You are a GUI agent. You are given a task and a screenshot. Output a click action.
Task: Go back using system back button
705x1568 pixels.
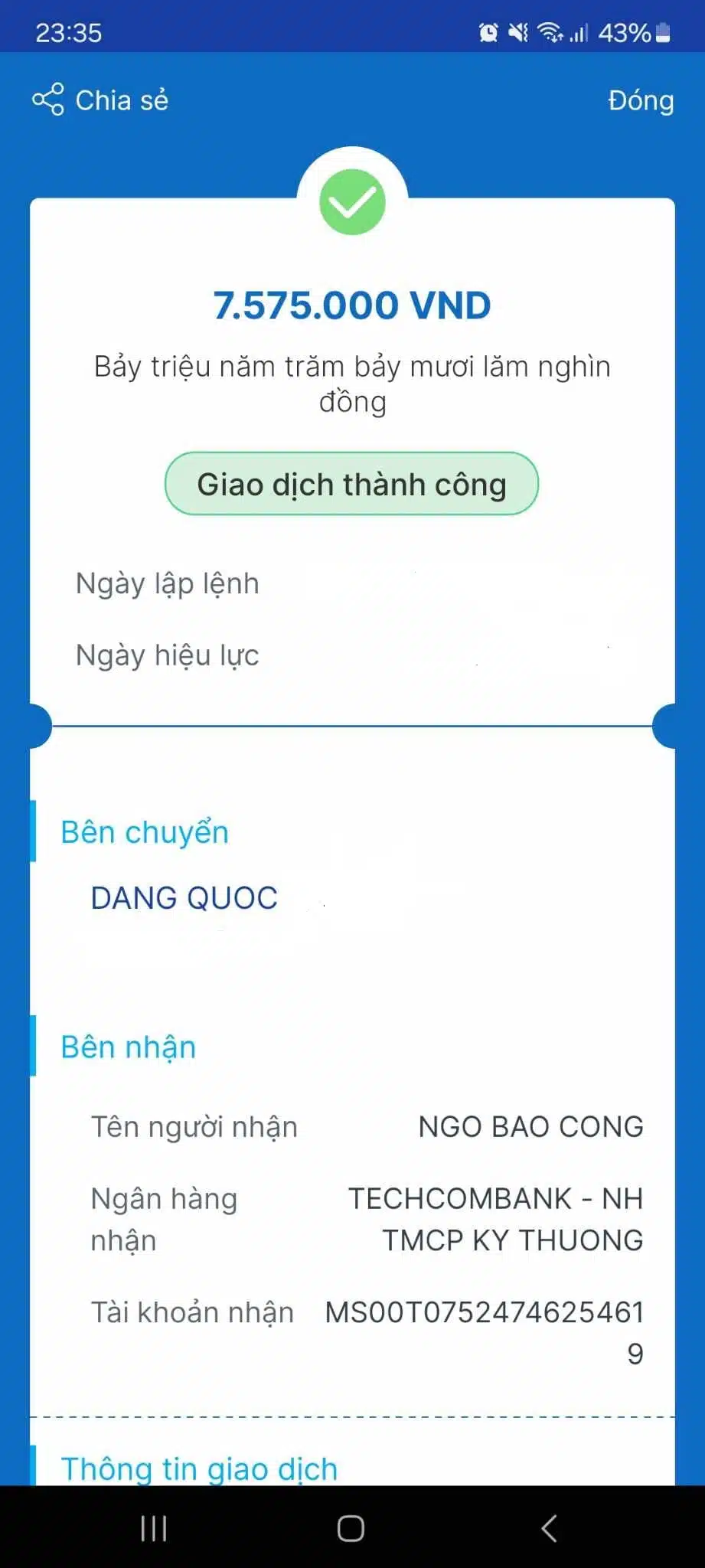pos(549,1528)
